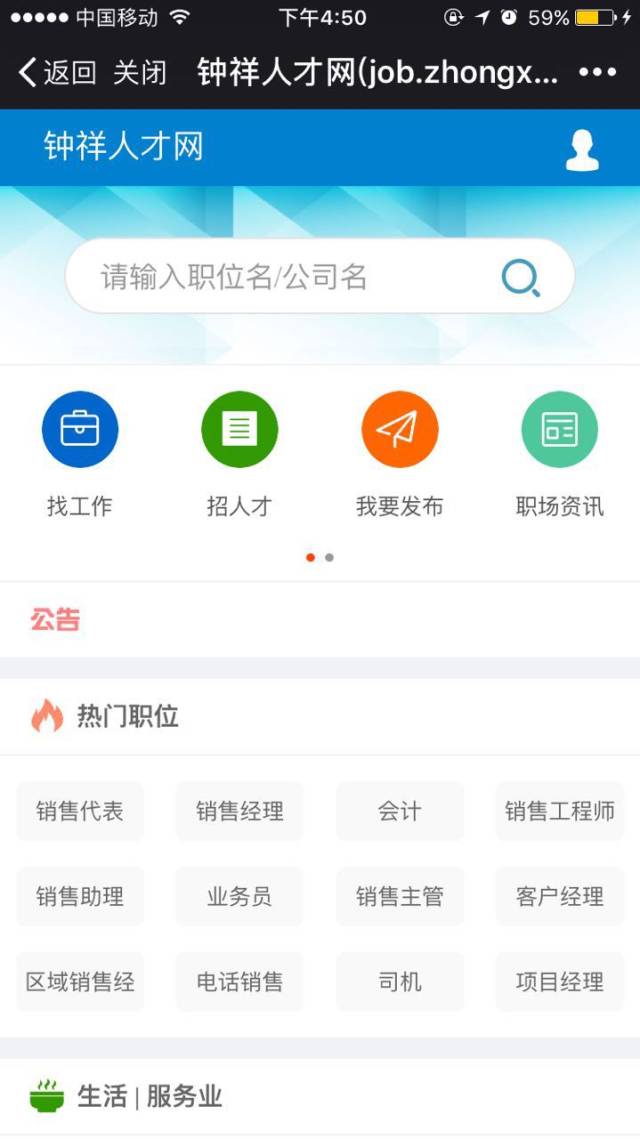Image resolution: width=640 pixels, height=1139 pixels.
Task: Select the 销售代表 job chip
Action: coord(80,811)
